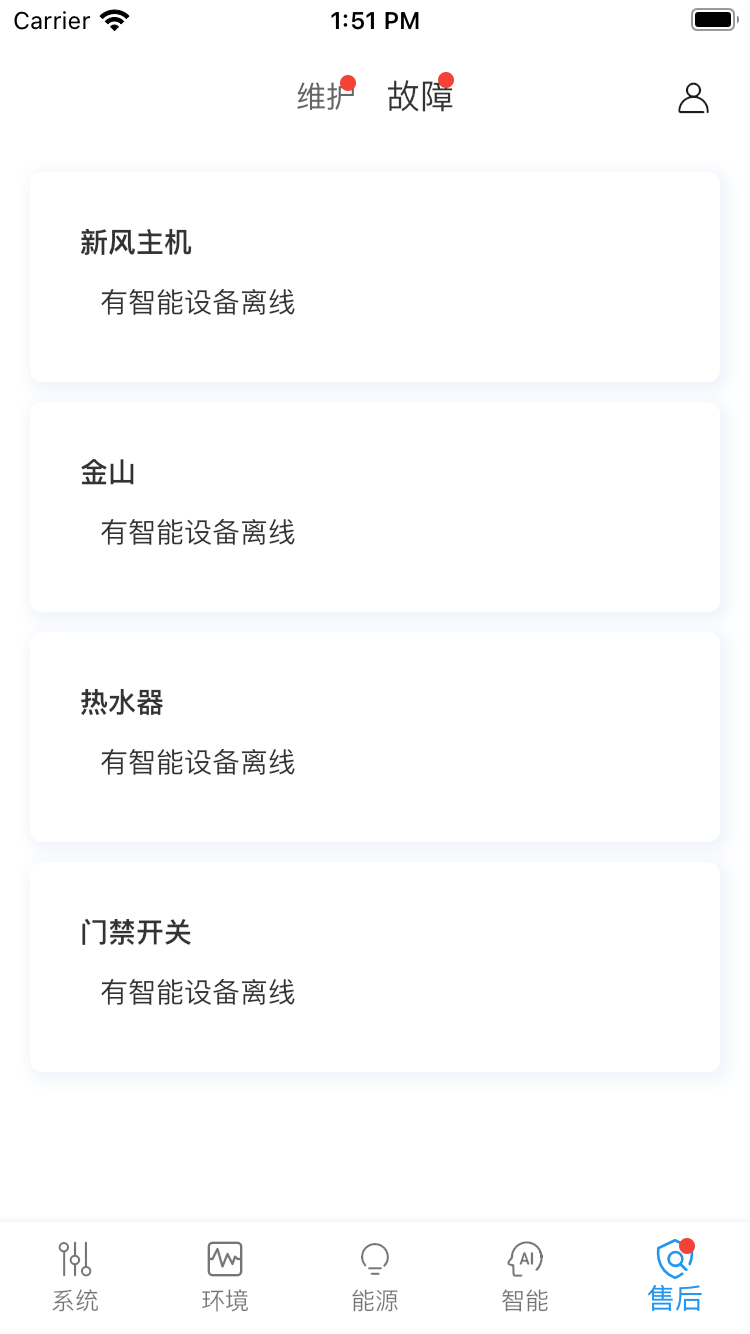
Task: Click the battery icon in the status bar
Action: (x=714, y=18)
